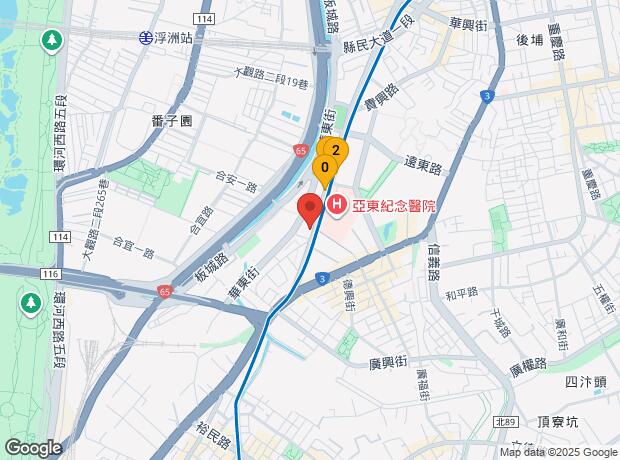Select the orange marker numbered 2

337,152
